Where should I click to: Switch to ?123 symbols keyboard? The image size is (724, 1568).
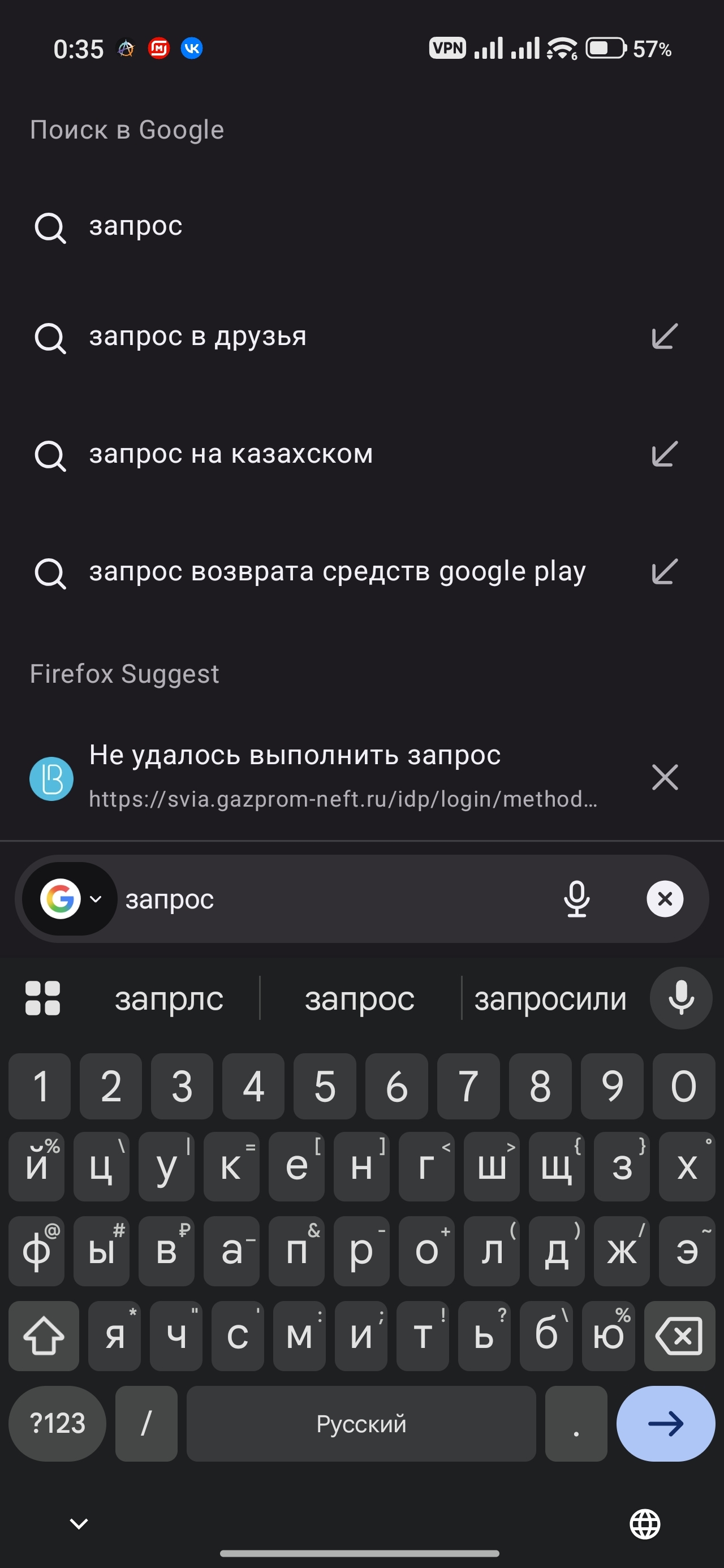[x=57, y=1423]
